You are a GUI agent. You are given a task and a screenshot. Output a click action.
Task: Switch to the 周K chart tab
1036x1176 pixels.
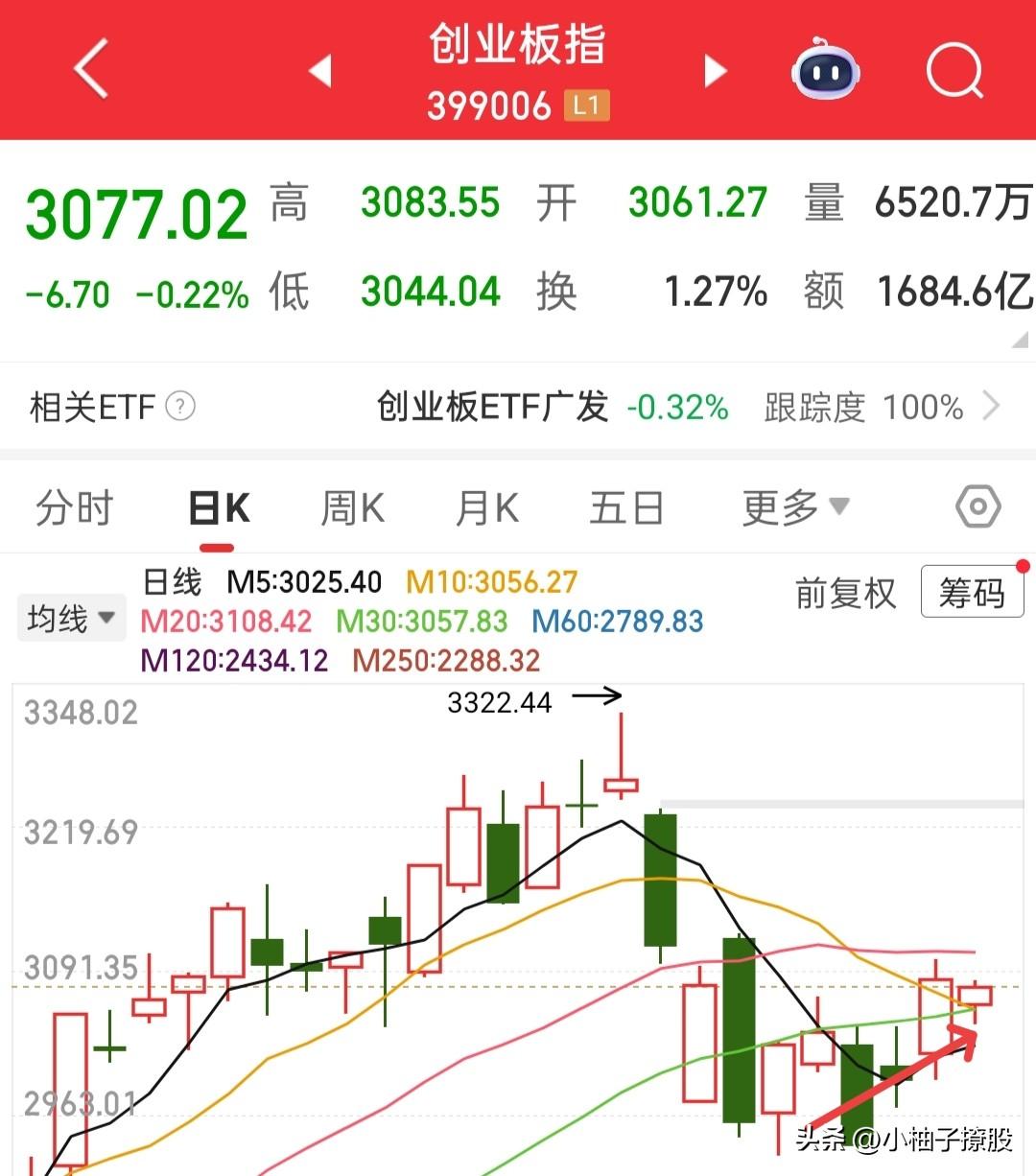352,507
